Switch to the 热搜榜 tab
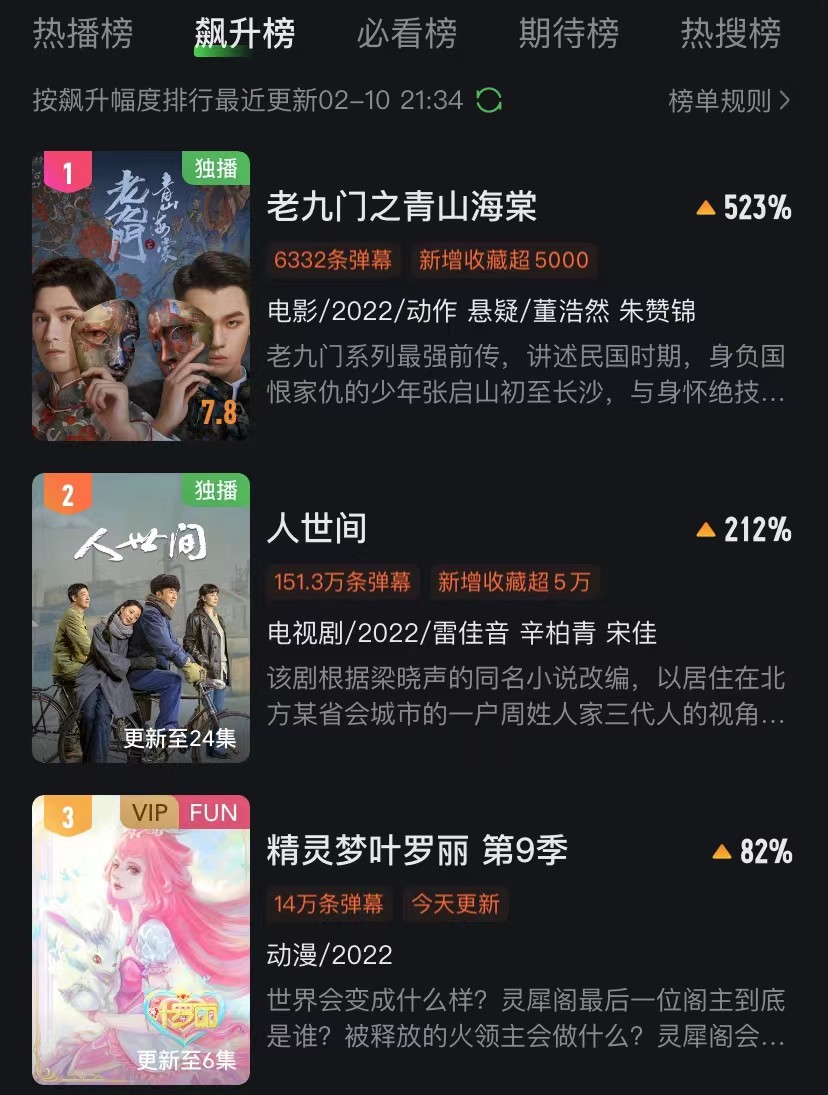Viewport: 828px width, 1095px height. tap(731, 31)
